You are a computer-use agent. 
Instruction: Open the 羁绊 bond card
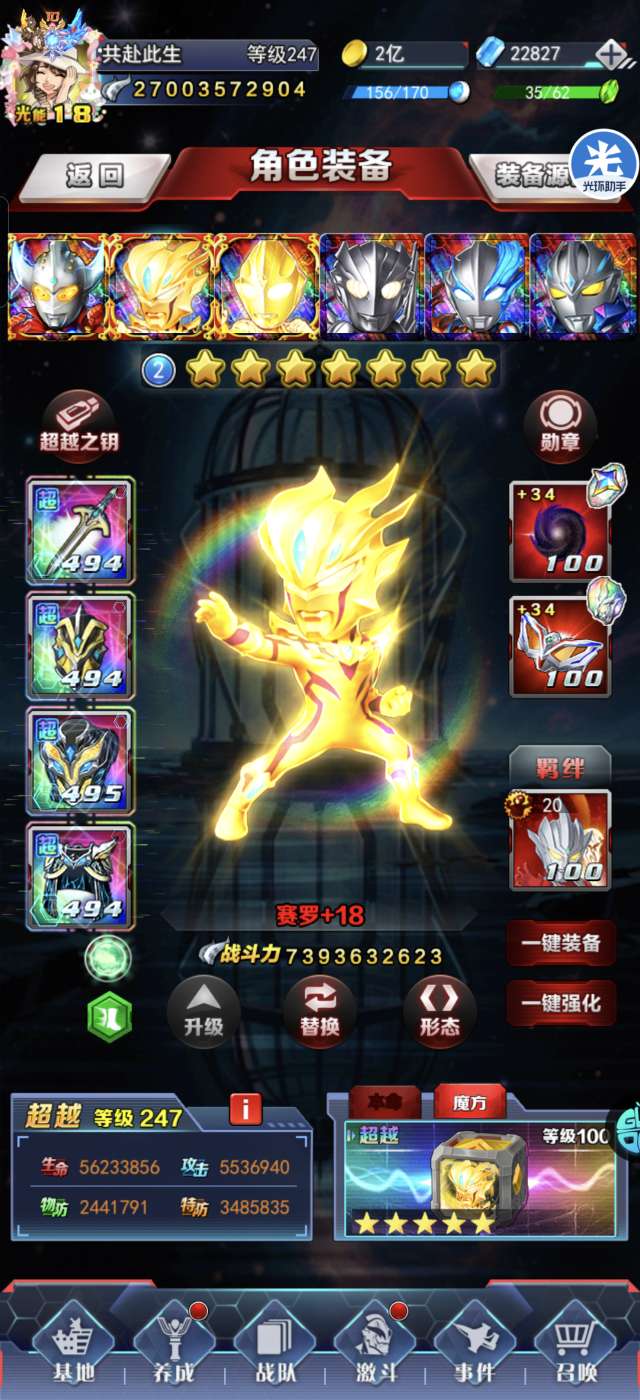click(561, 838)
